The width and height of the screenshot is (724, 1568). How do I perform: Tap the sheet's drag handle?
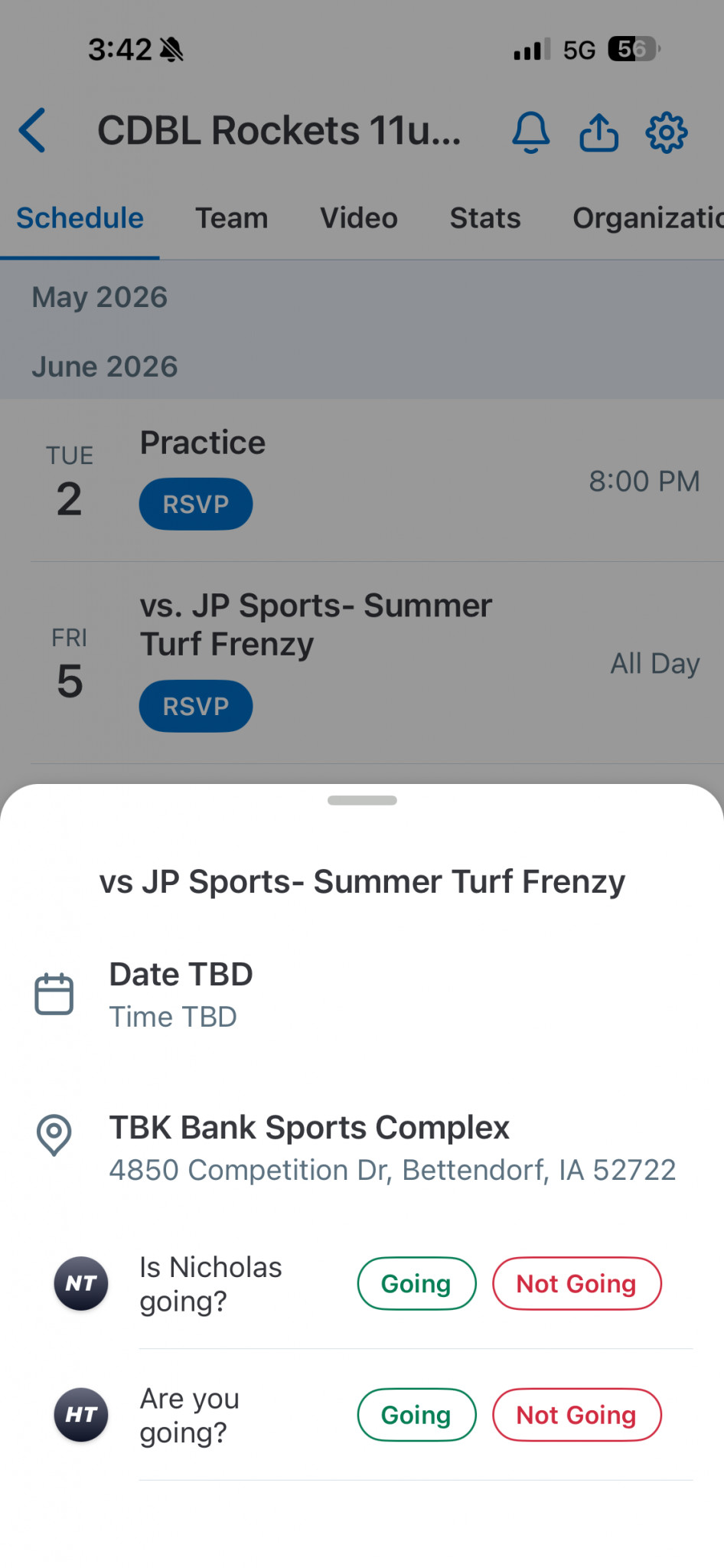tap(362, 800)
